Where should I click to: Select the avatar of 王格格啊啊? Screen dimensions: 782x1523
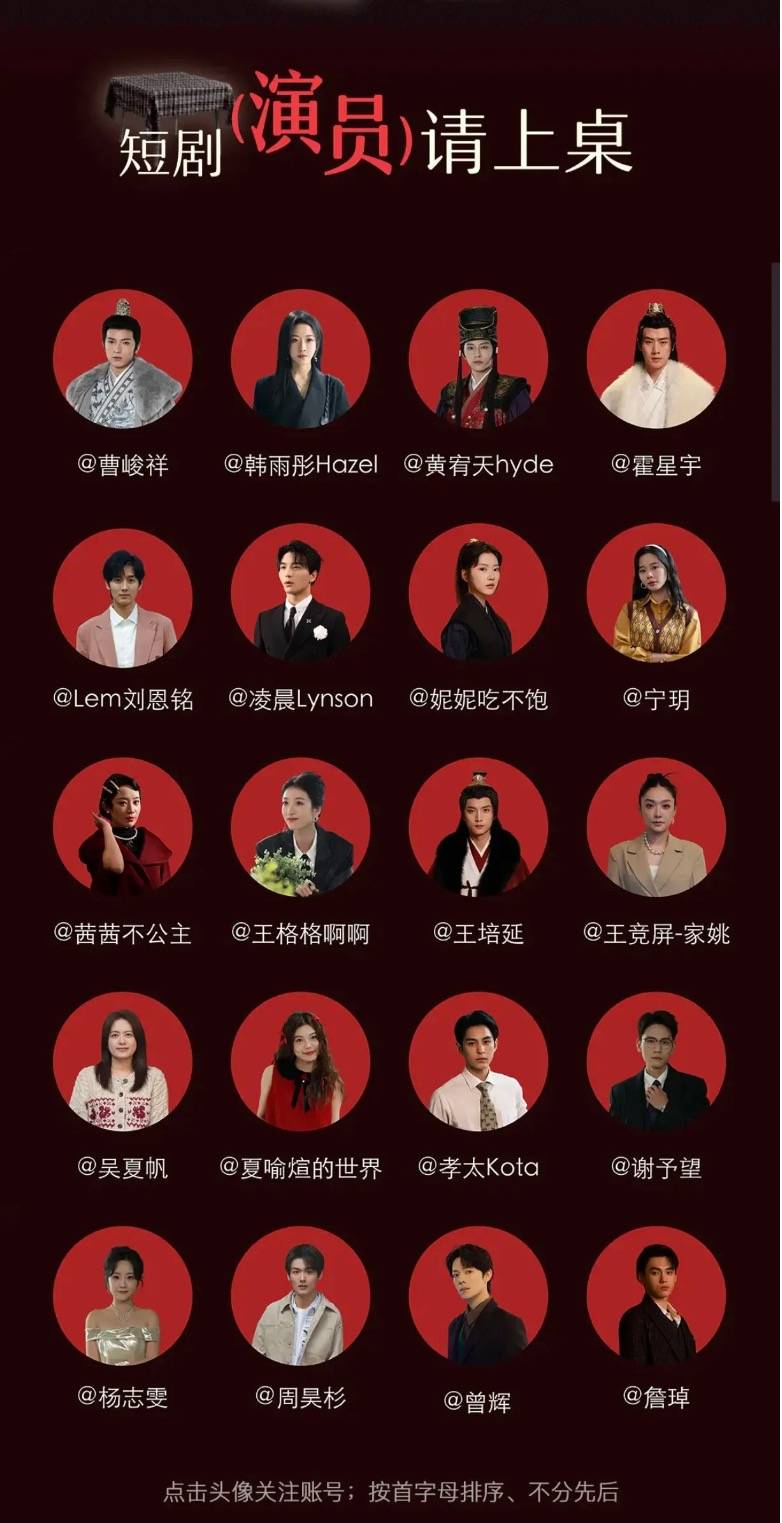(x=301, y=827)
